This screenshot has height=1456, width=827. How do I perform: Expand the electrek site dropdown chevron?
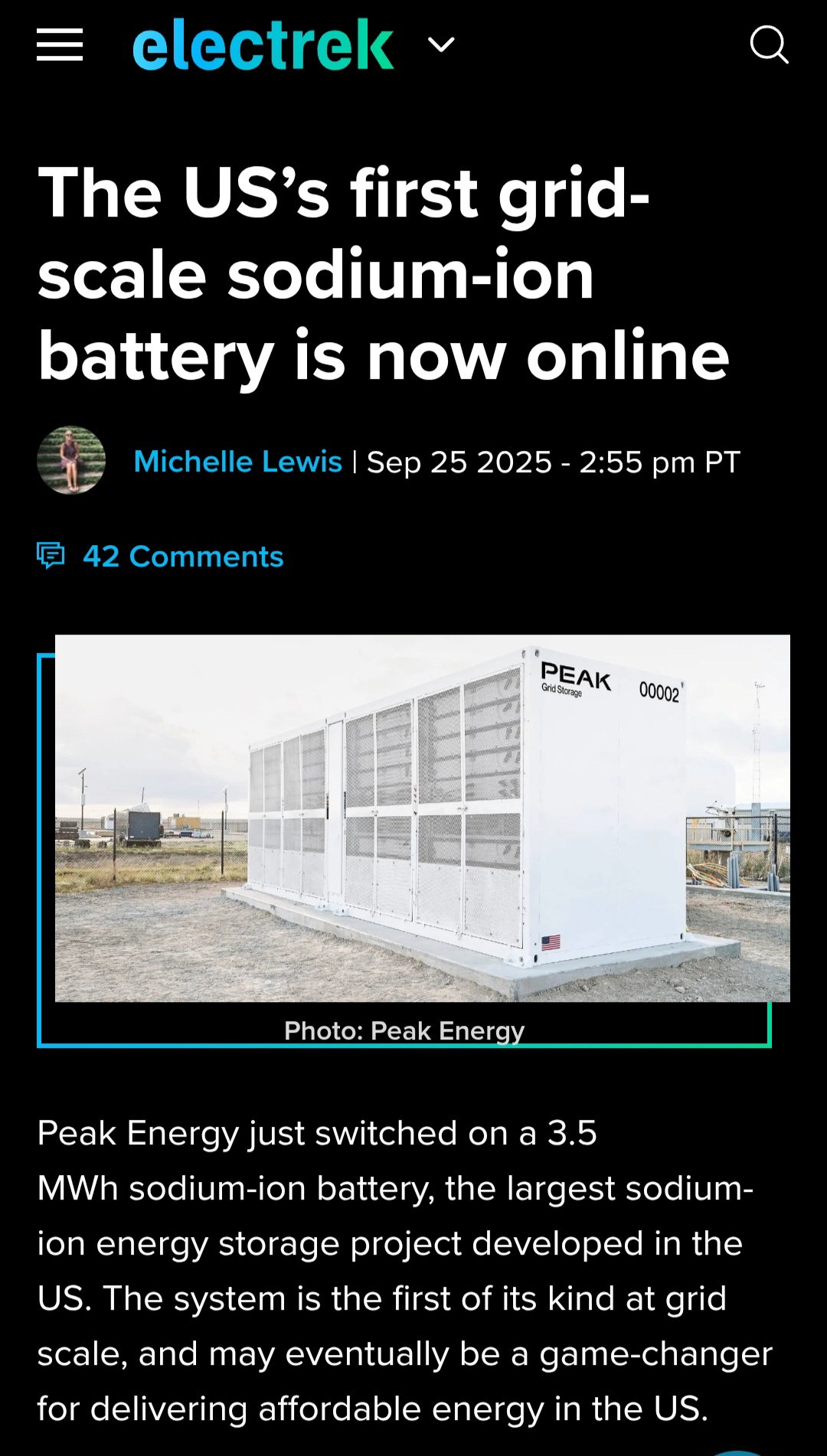point(441,44)
